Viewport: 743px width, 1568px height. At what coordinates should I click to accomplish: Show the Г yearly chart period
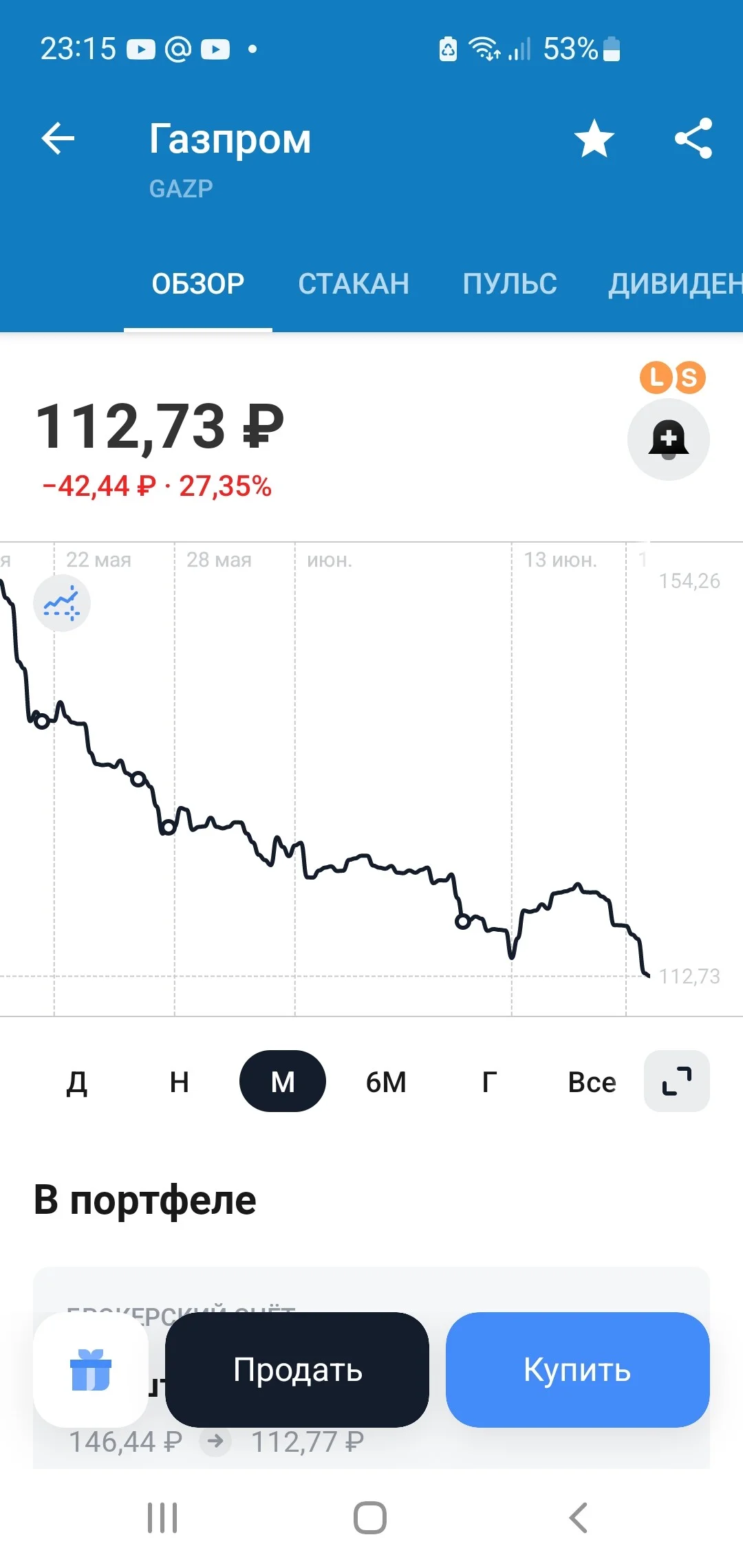pyautogui.click(x=489, y=1081)
